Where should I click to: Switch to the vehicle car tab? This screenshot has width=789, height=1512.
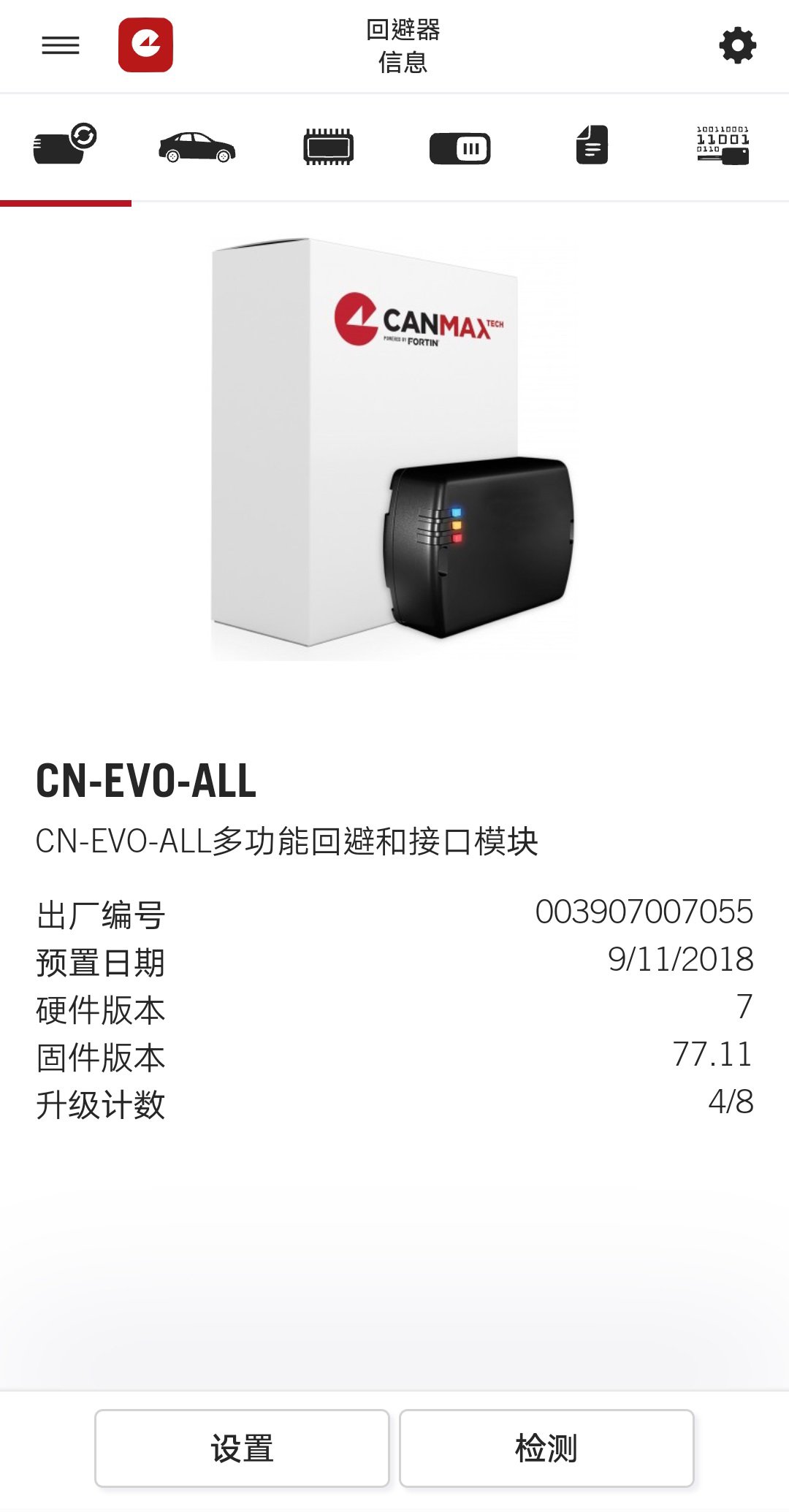click(197, 146)
